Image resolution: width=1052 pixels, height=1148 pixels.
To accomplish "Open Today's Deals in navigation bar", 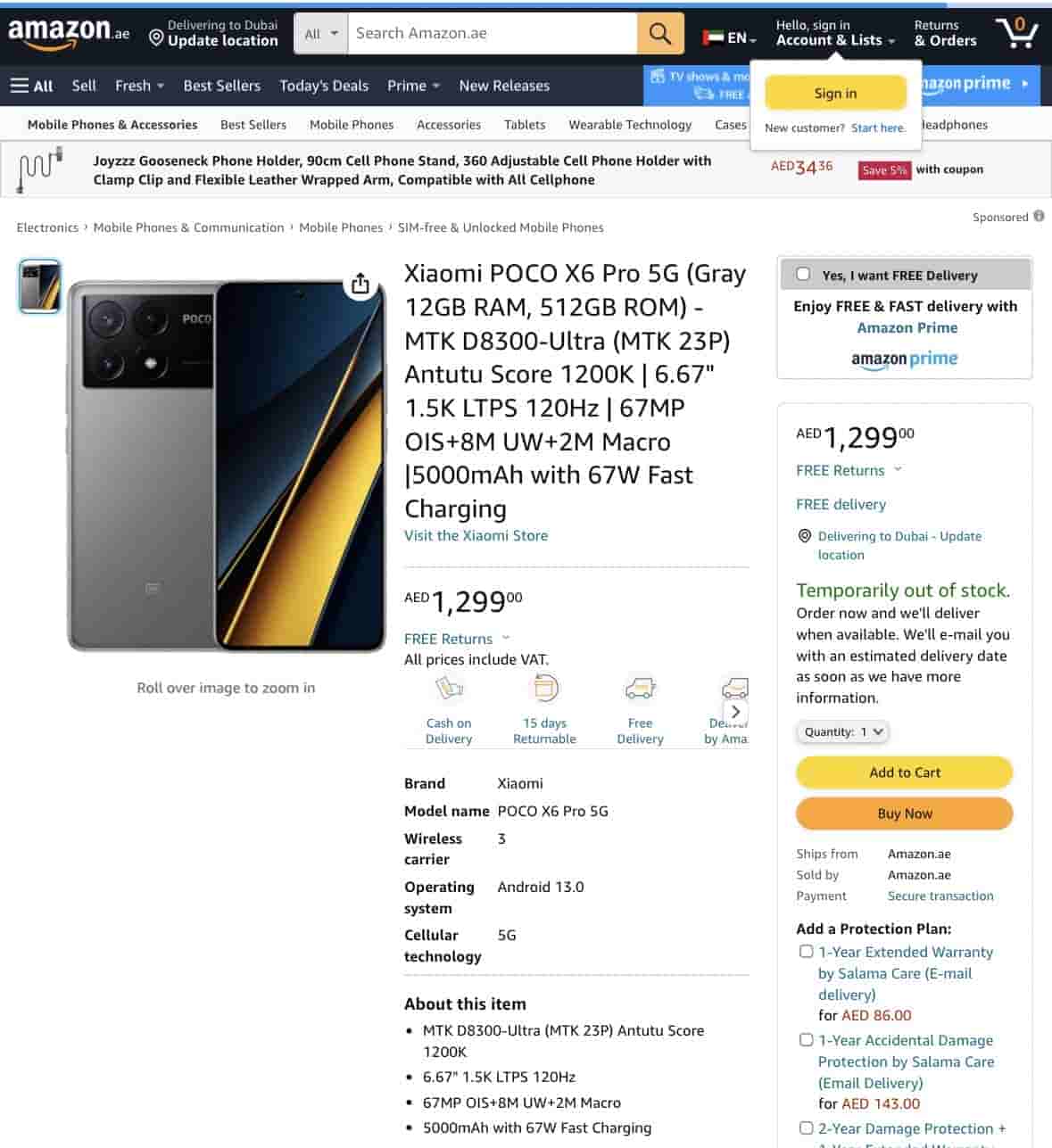I will pyautogui.click(x=323, y=86).
